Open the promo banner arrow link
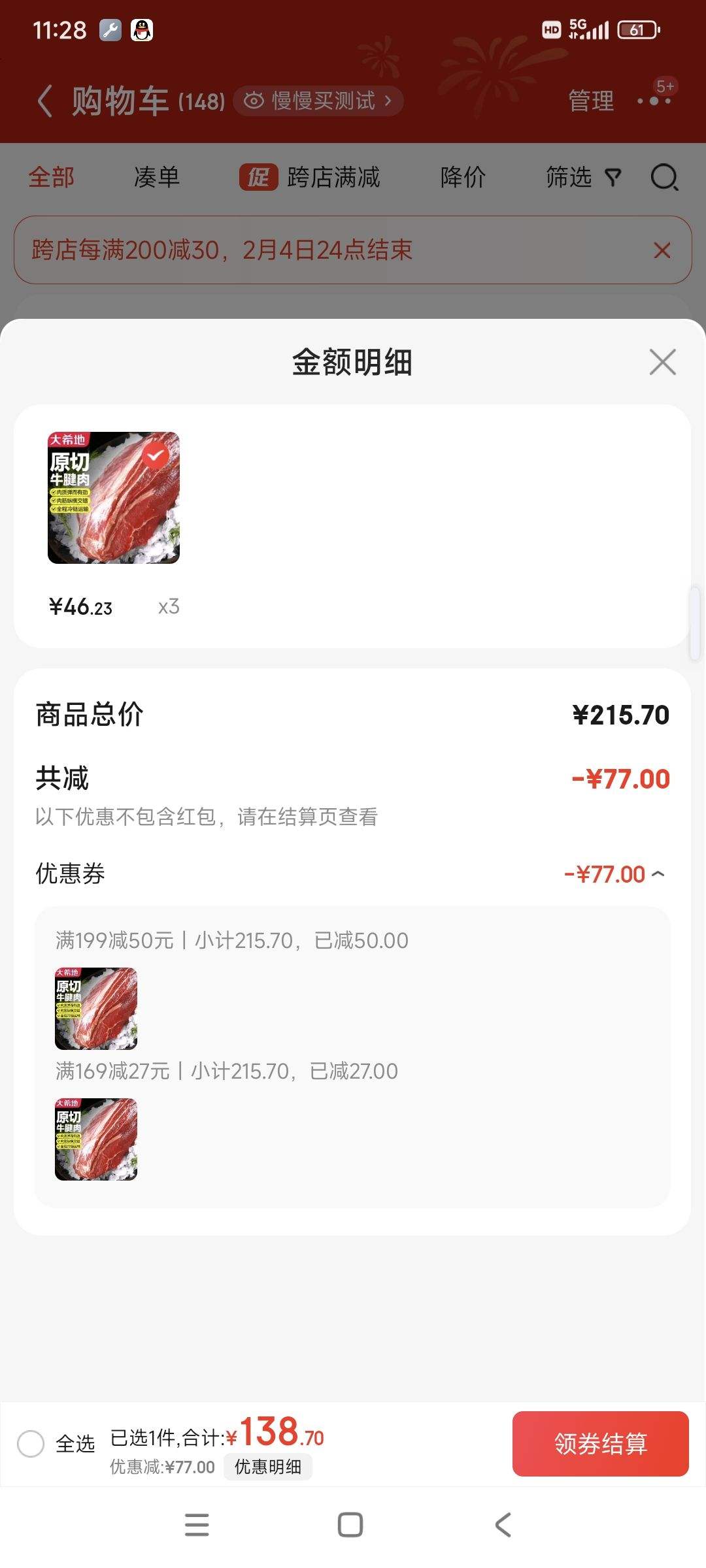Image resolution: width=706 pixels, height=1568 pixels. 662,250
